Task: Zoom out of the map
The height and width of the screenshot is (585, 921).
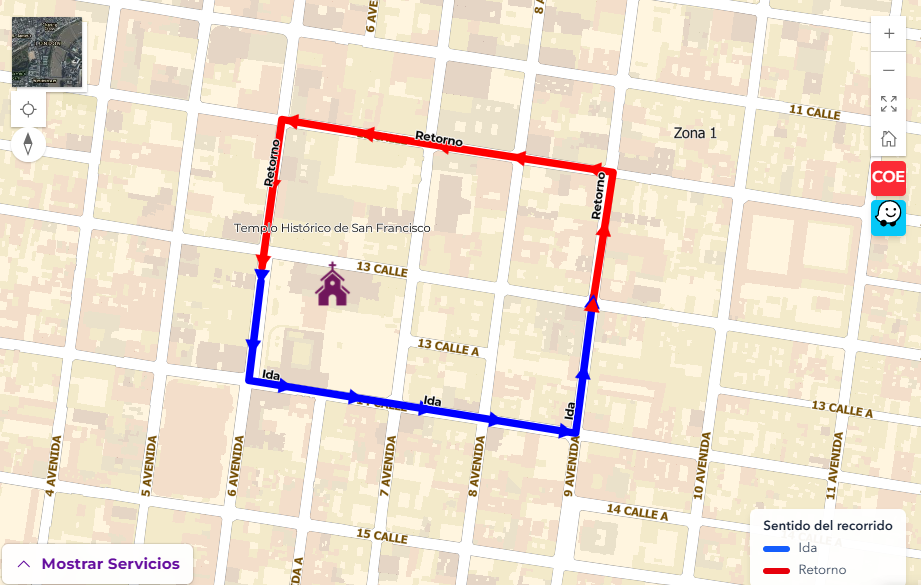Action: (x=888, y=70)
